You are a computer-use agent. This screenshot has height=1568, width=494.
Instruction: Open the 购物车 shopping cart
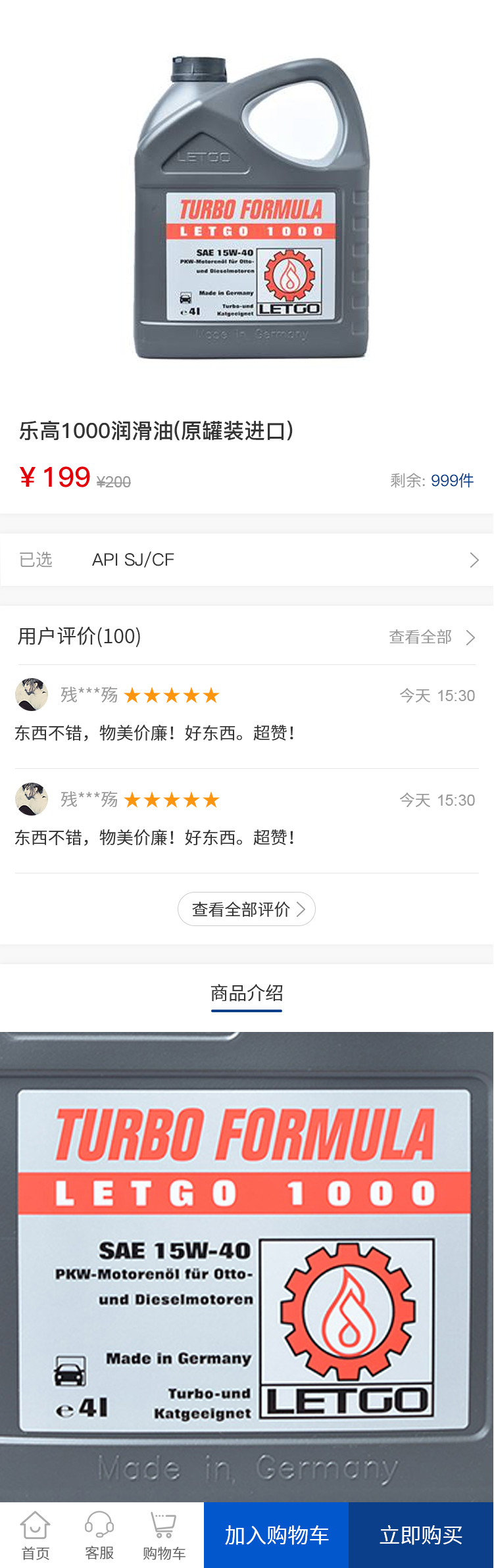tap(164, 1535)
